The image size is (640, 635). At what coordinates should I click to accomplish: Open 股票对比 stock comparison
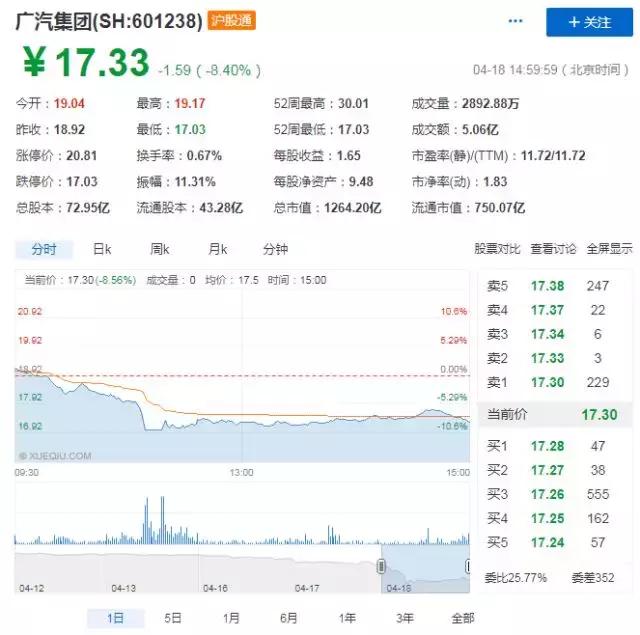[x=498, y=250]
